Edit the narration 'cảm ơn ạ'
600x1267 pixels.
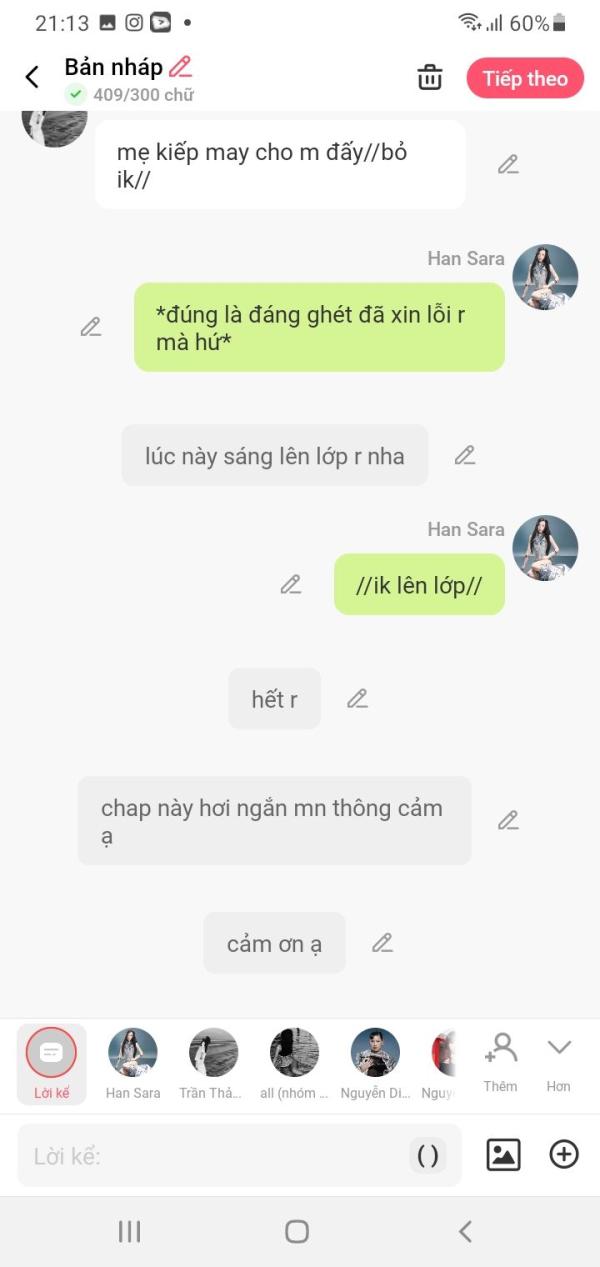pyautogui.click(x=382, y=942)
